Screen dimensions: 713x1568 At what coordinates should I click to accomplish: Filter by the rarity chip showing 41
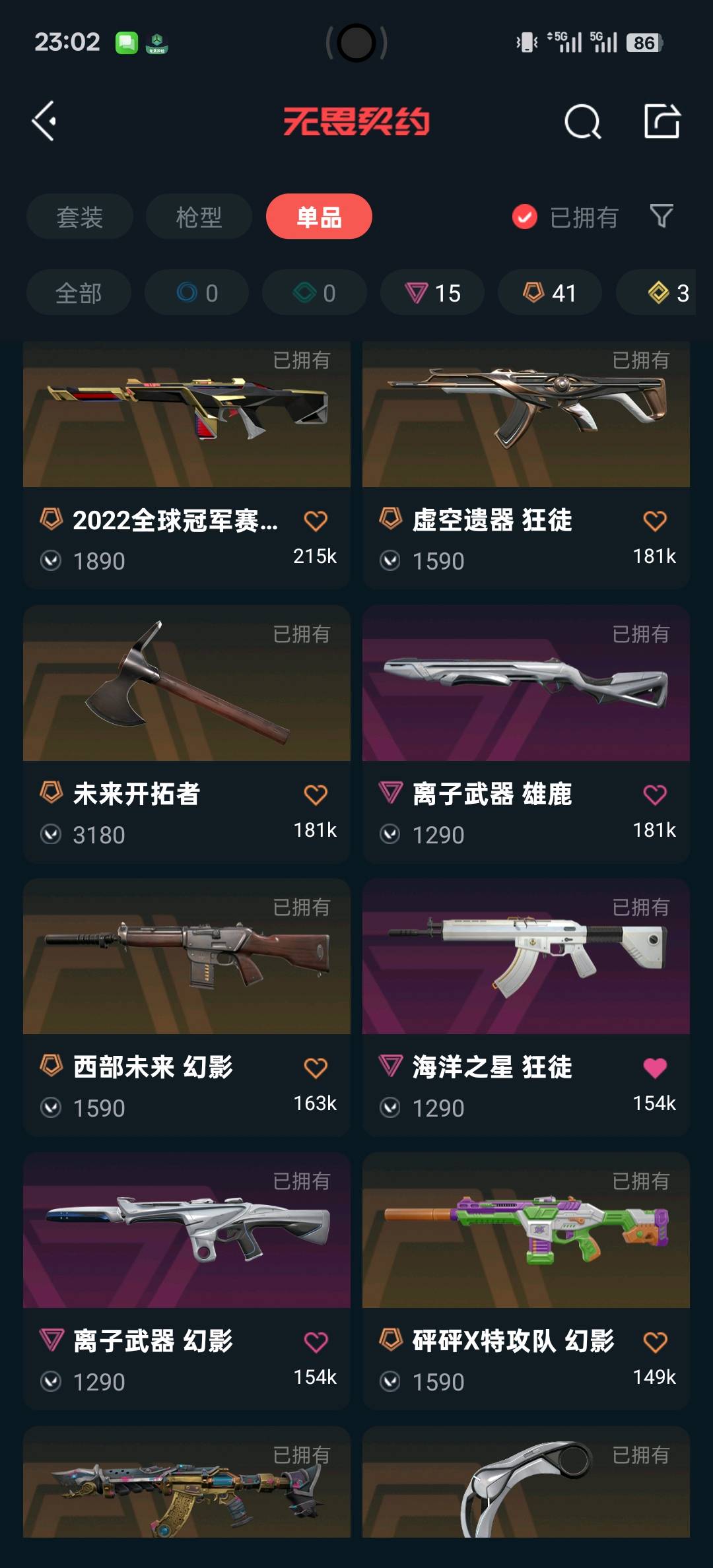click(x=549, y=292)
